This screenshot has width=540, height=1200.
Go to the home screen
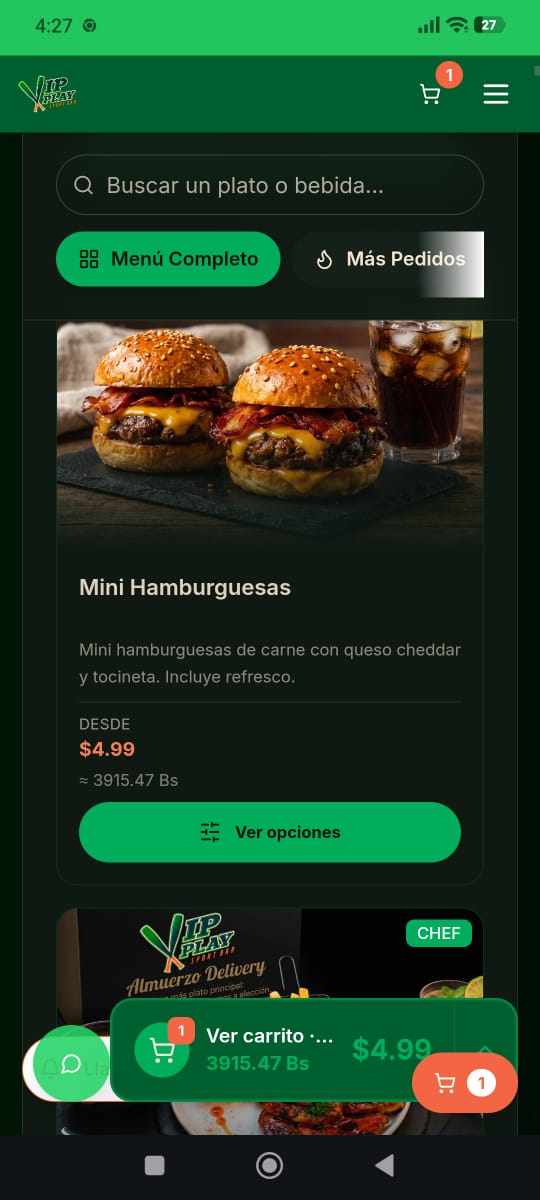269,1165
